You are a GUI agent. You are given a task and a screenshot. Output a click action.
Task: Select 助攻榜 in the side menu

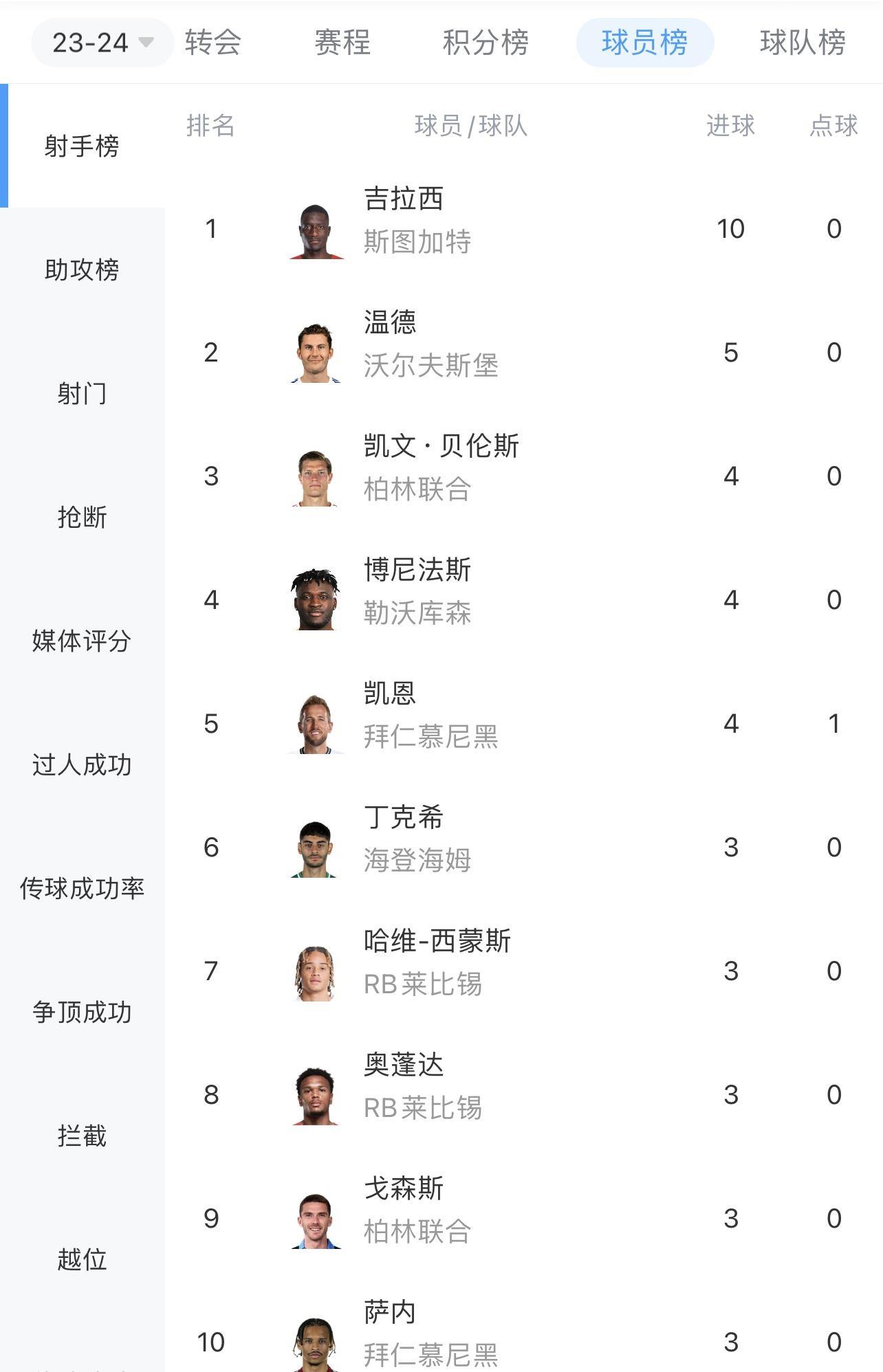pyautogui.click(x=83, y=269)
